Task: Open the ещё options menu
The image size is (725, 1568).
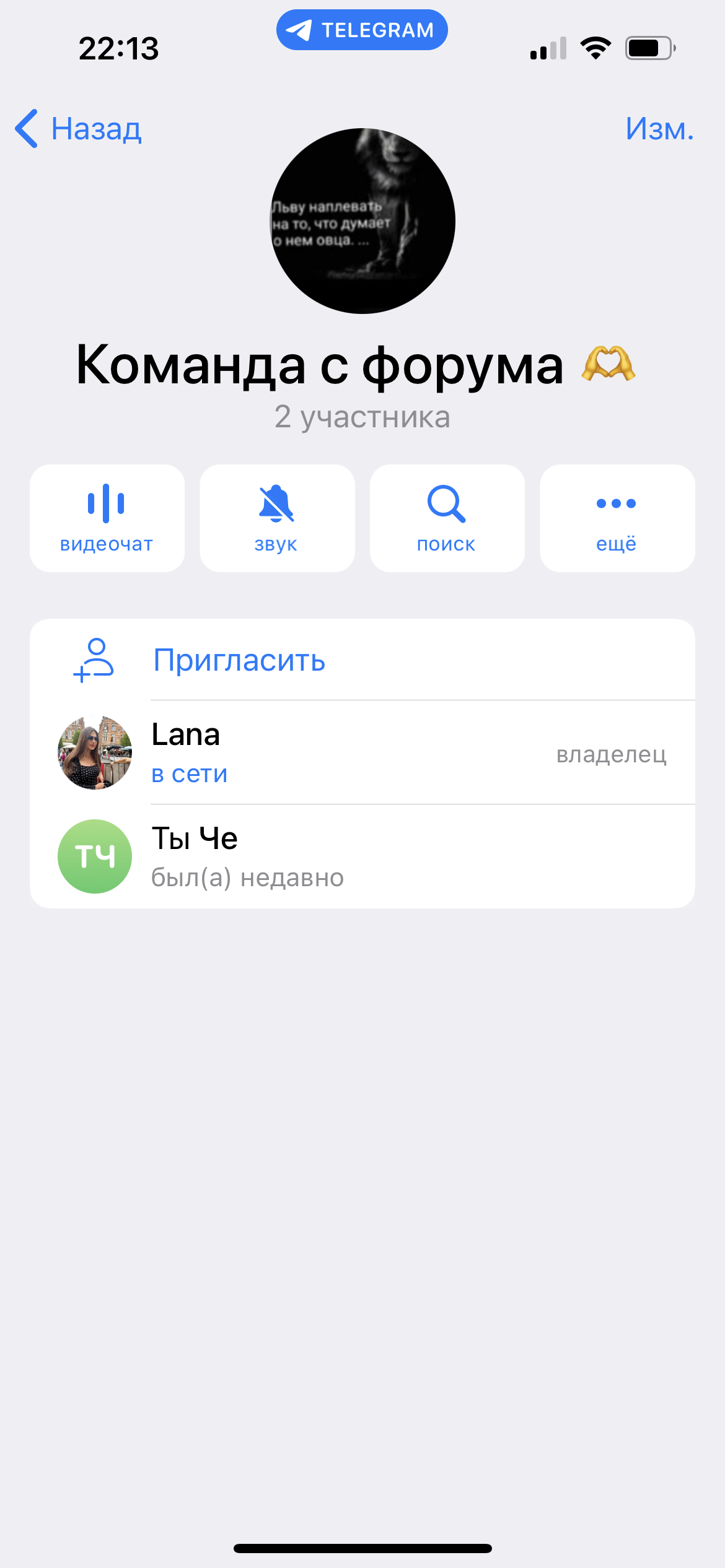Action: (617, 518)
